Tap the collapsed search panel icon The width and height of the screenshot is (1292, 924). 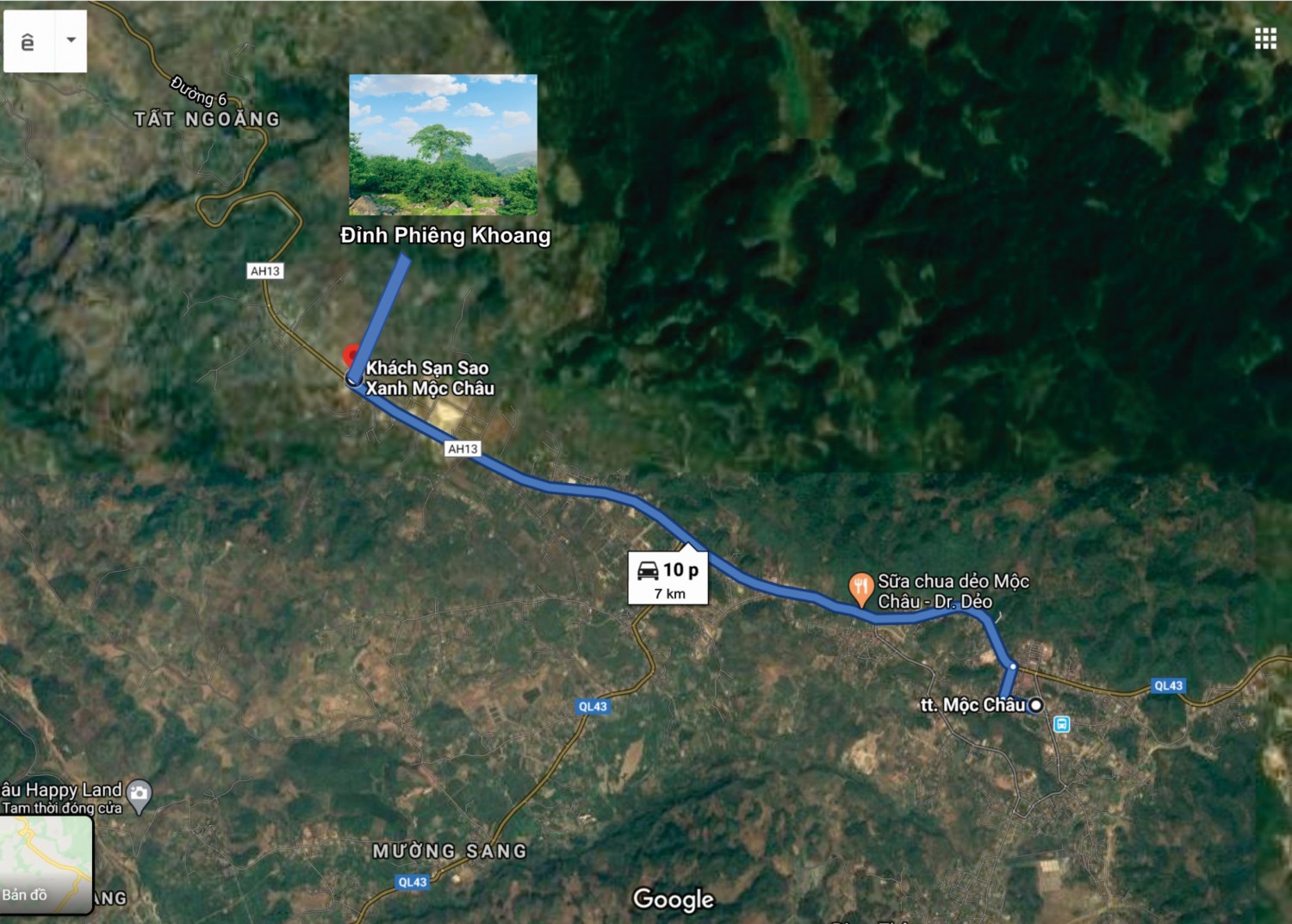click(x=28, y=41)
